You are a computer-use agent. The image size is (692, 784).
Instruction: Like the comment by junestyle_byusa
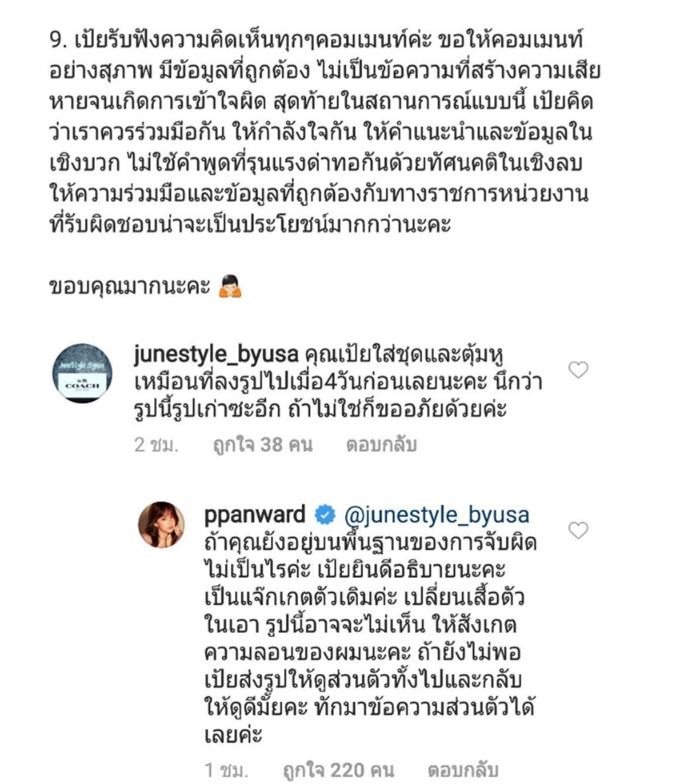coord(577,370)
